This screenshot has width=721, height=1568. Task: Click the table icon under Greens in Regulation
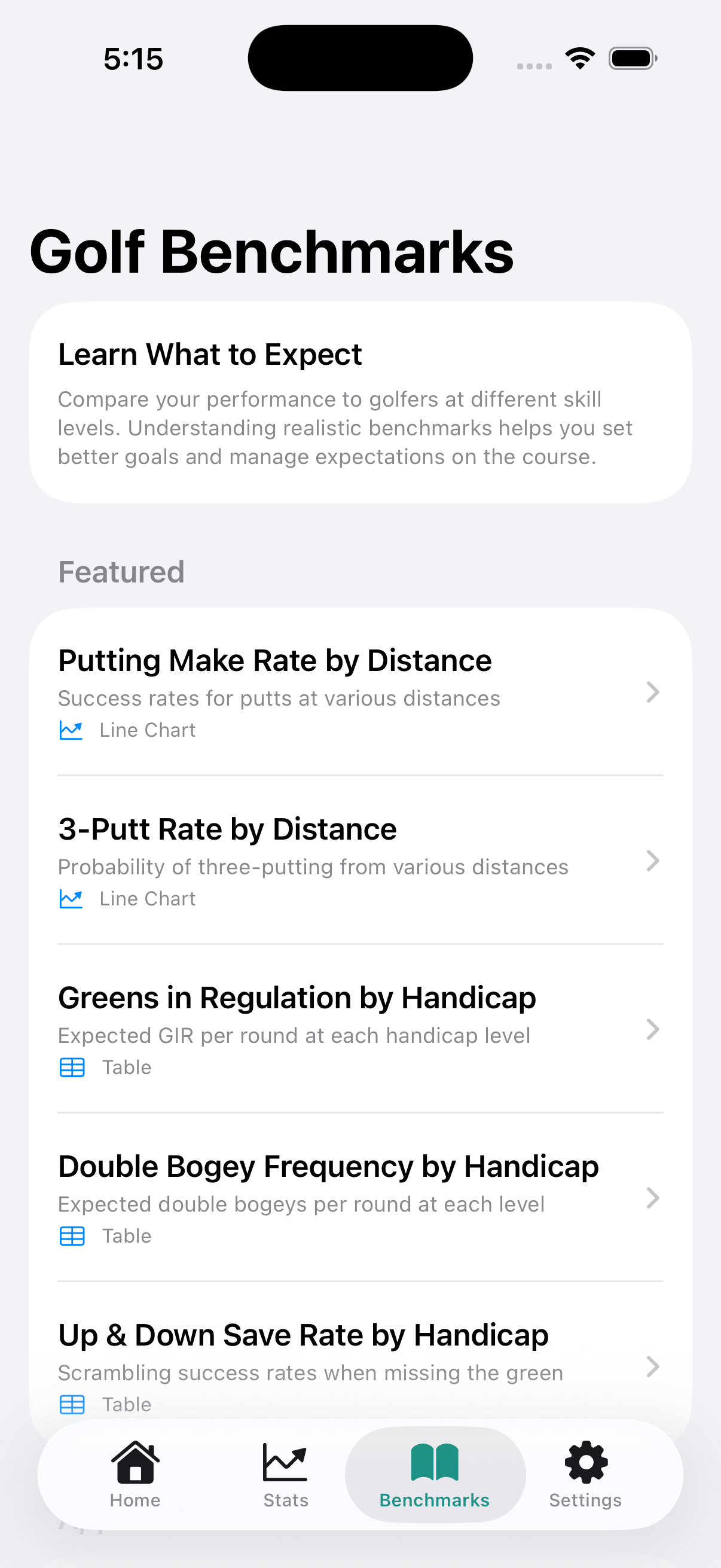(72, 1067)
